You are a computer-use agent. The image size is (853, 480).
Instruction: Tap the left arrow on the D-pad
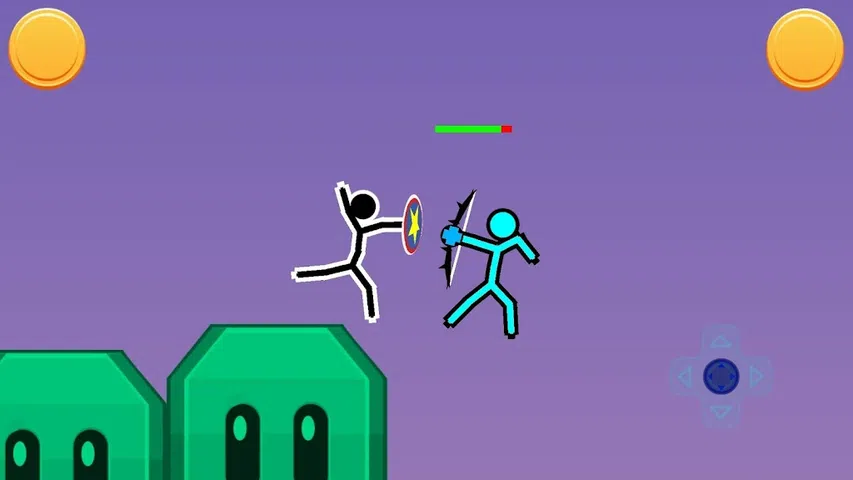coord(685,377)
